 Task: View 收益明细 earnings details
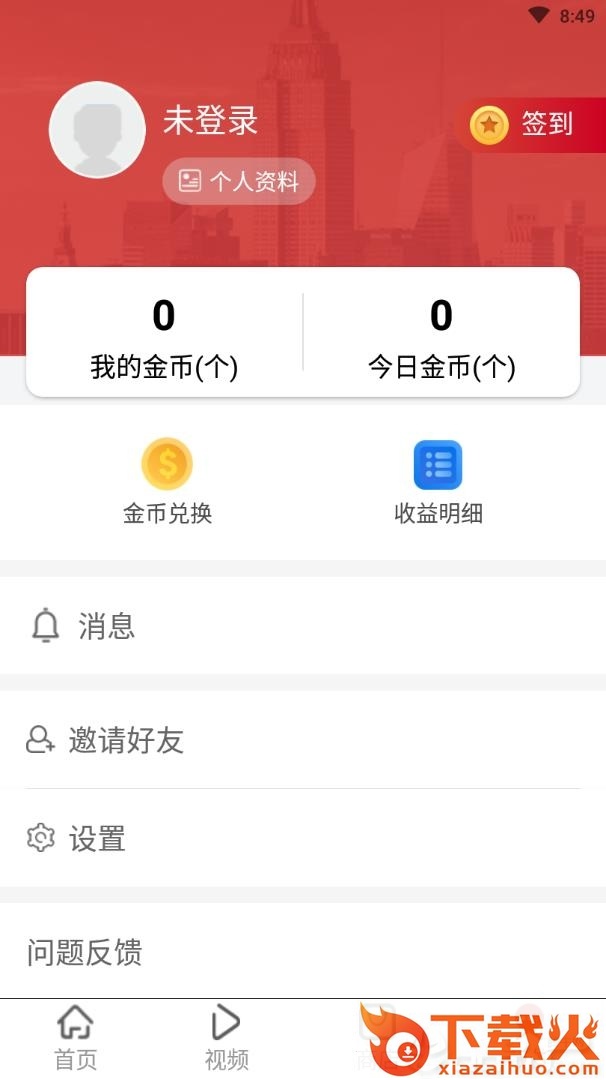(438, 483)
